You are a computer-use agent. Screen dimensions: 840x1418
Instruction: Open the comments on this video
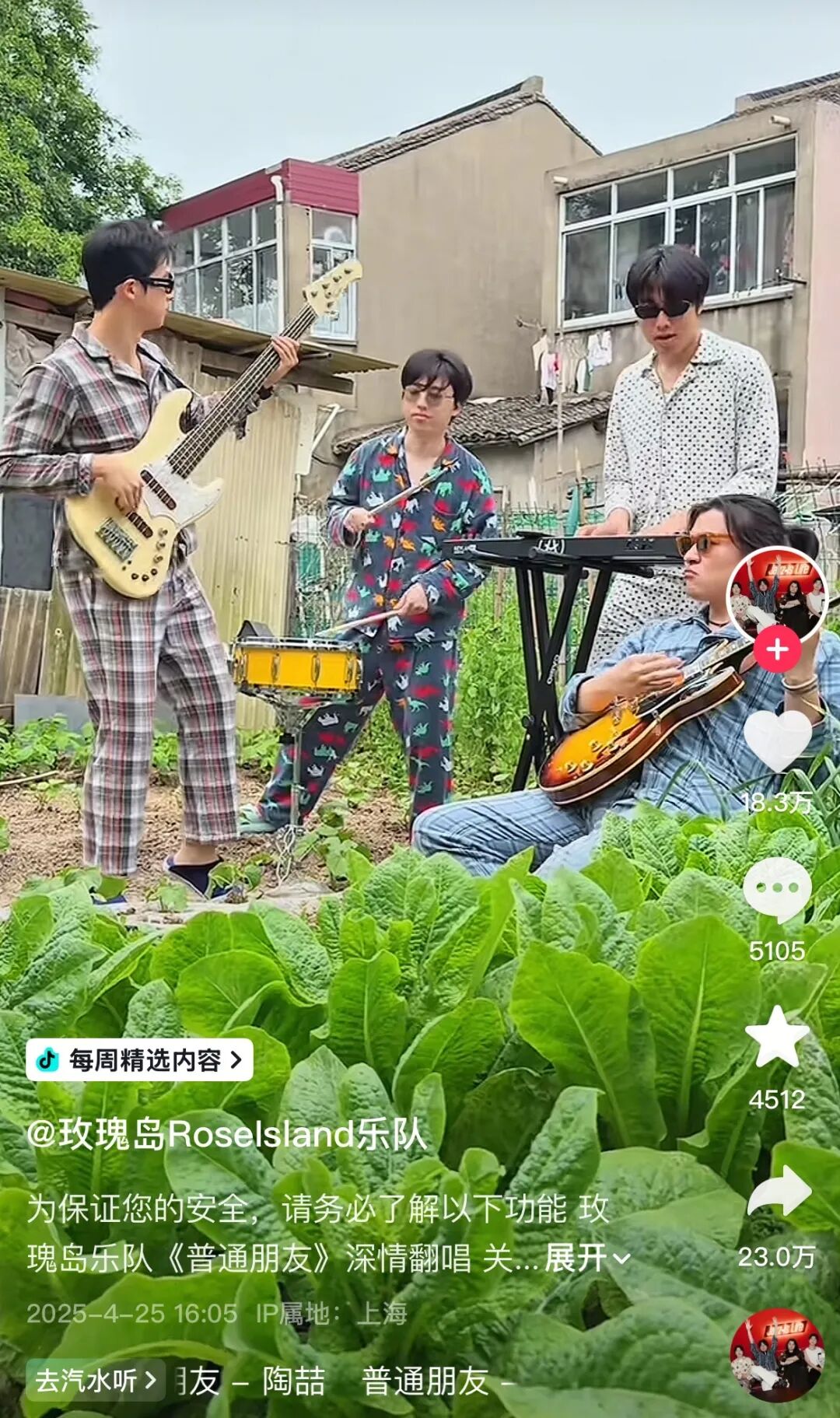[777, 891]
